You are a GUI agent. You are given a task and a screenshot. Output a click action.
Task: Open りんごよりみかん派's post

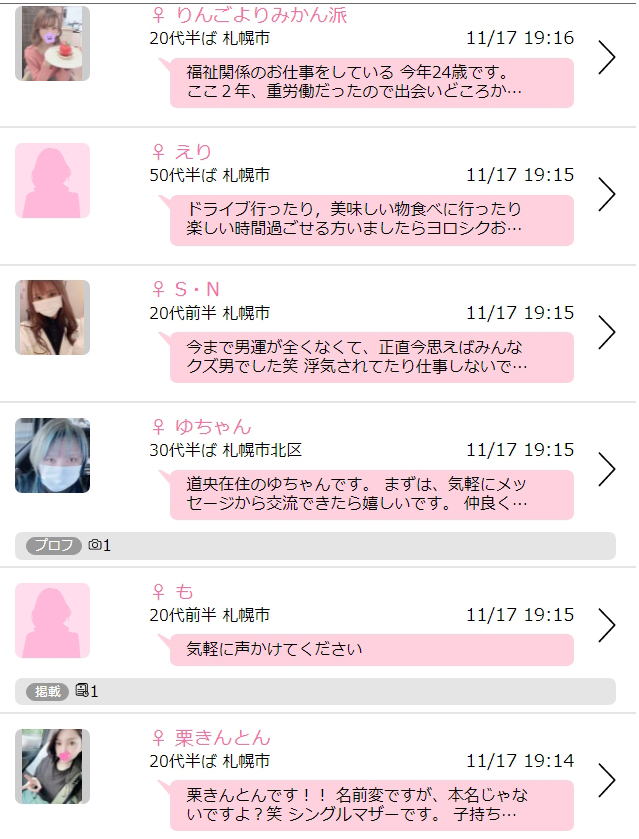click(371, 82)
